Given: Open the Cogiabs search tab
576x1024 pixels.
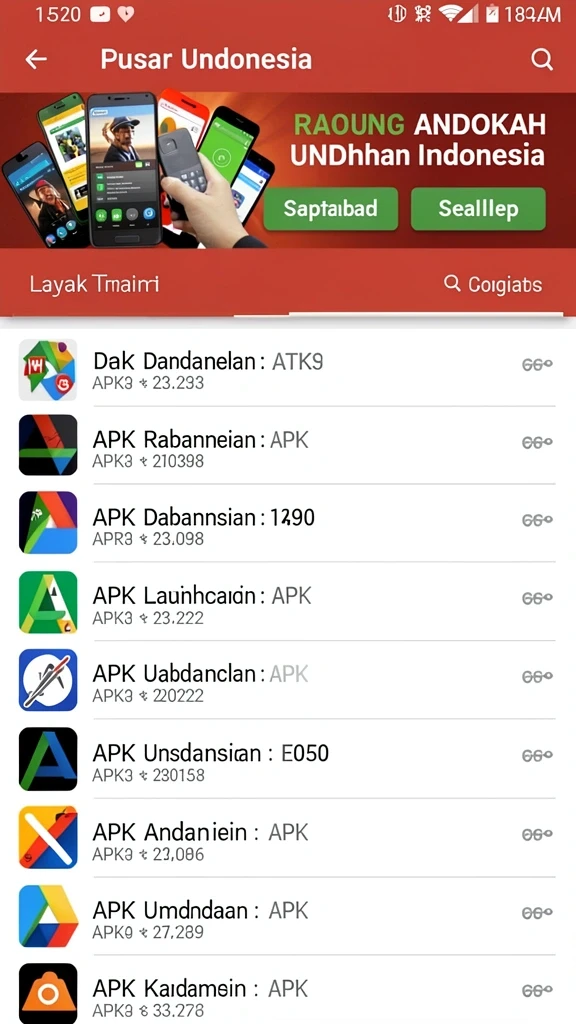Looking at the screenshot, I should point(493,284).
